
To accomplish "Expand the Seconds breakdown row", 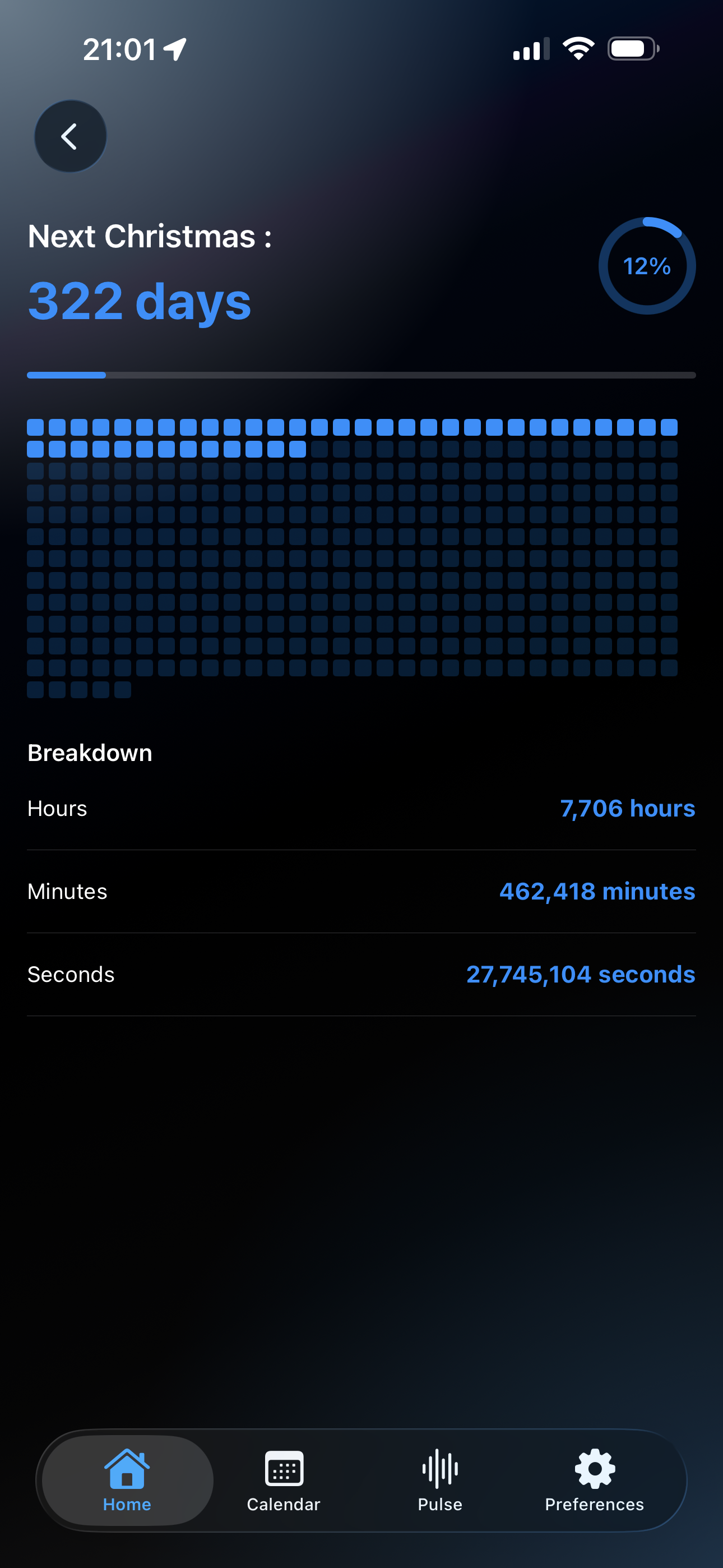I will pyautogui.click(x=361, y=974).
